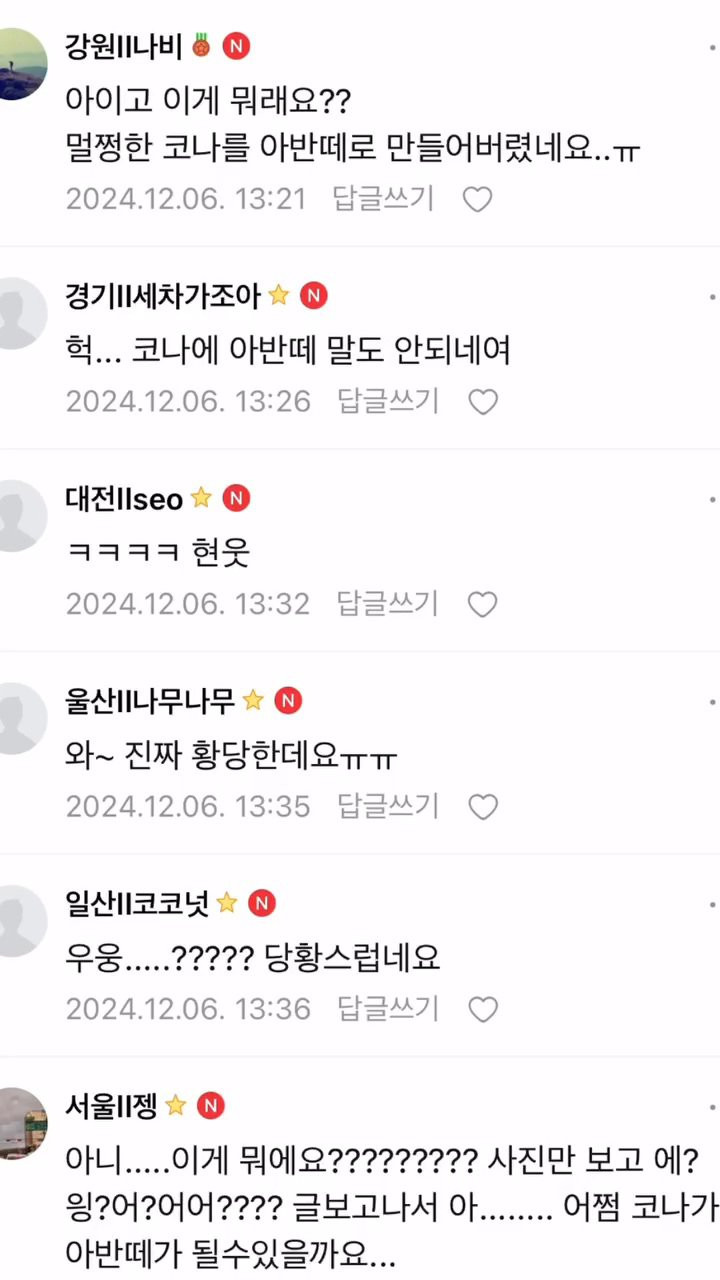
Task: Open more options for 강원II나비's comment
Action: click(711, 47)
